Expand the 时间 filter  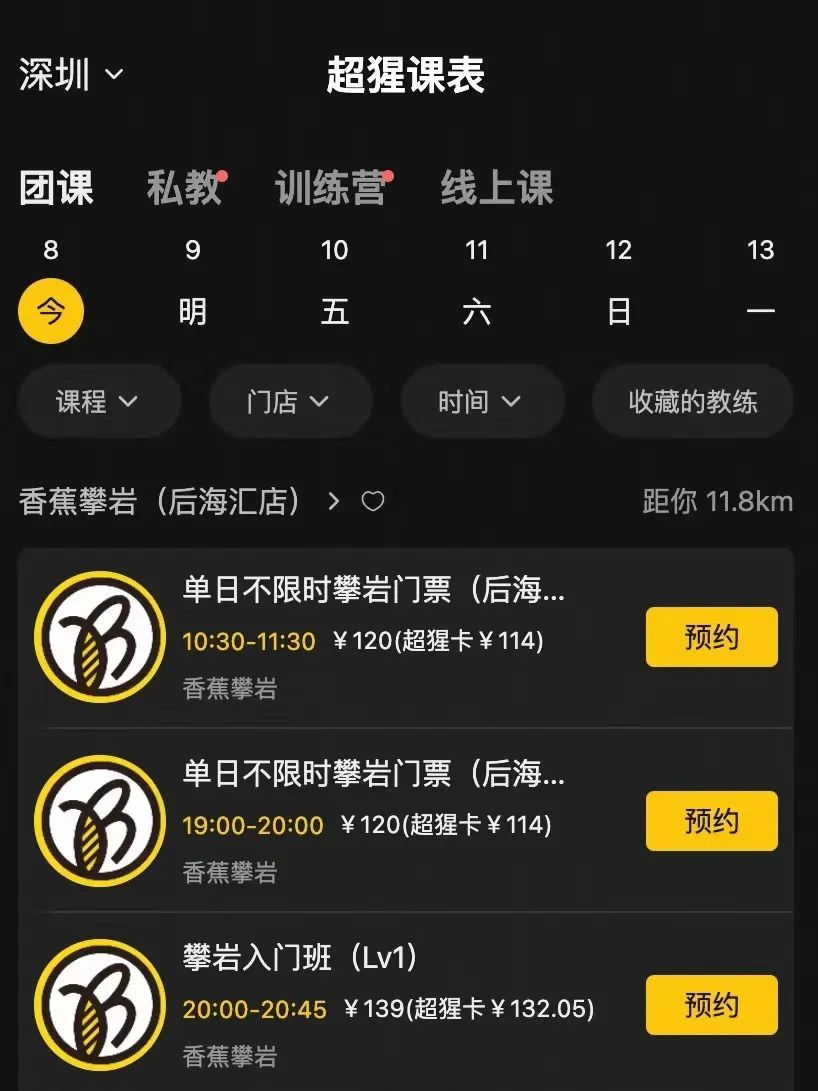point(481,402)
